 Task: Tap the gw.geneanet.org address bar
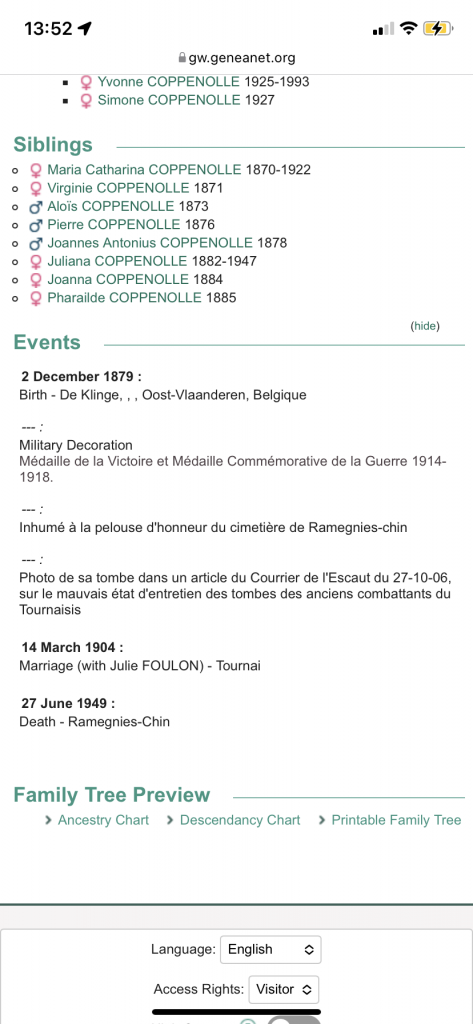(236, 58)
